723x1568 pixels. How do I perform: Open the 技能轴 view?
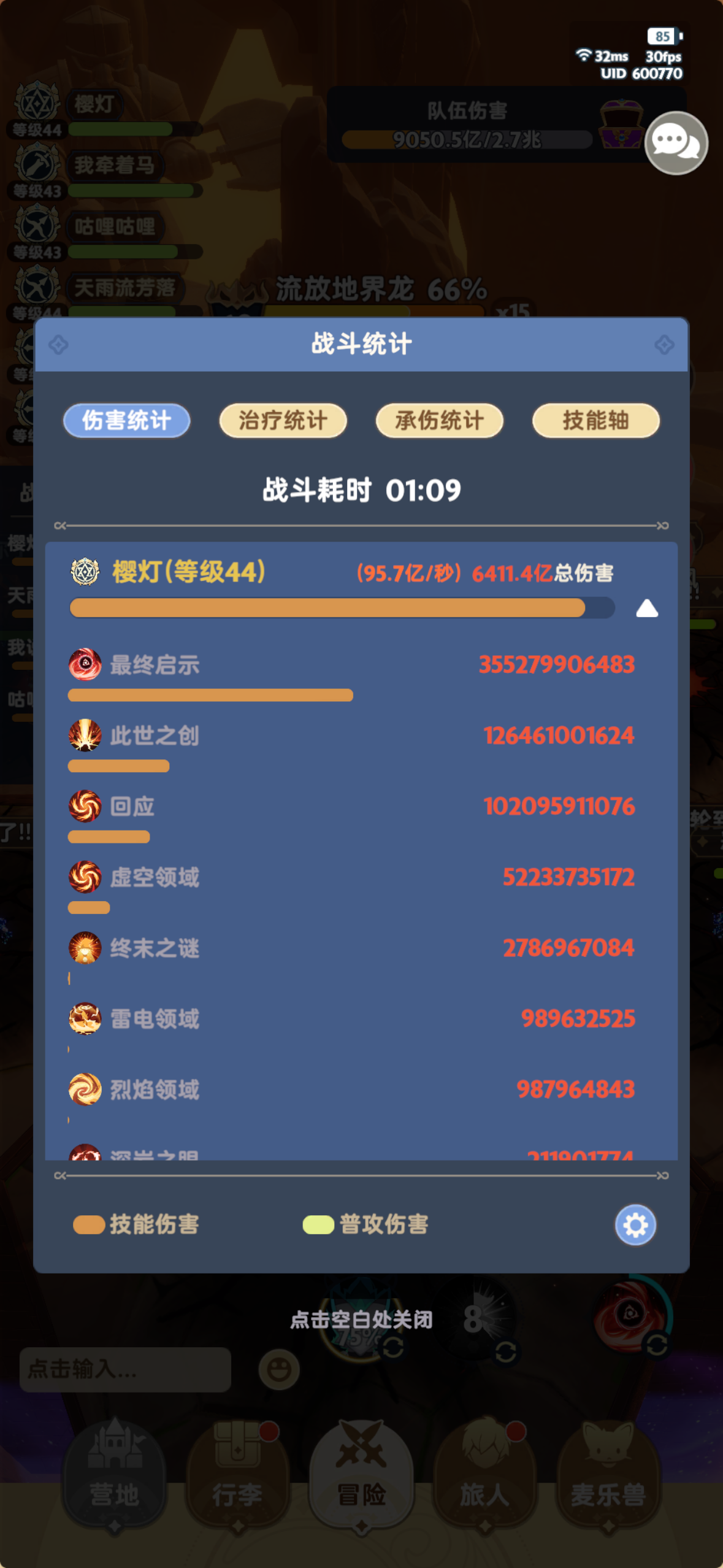pyautogui.click(x=595, y=420)
